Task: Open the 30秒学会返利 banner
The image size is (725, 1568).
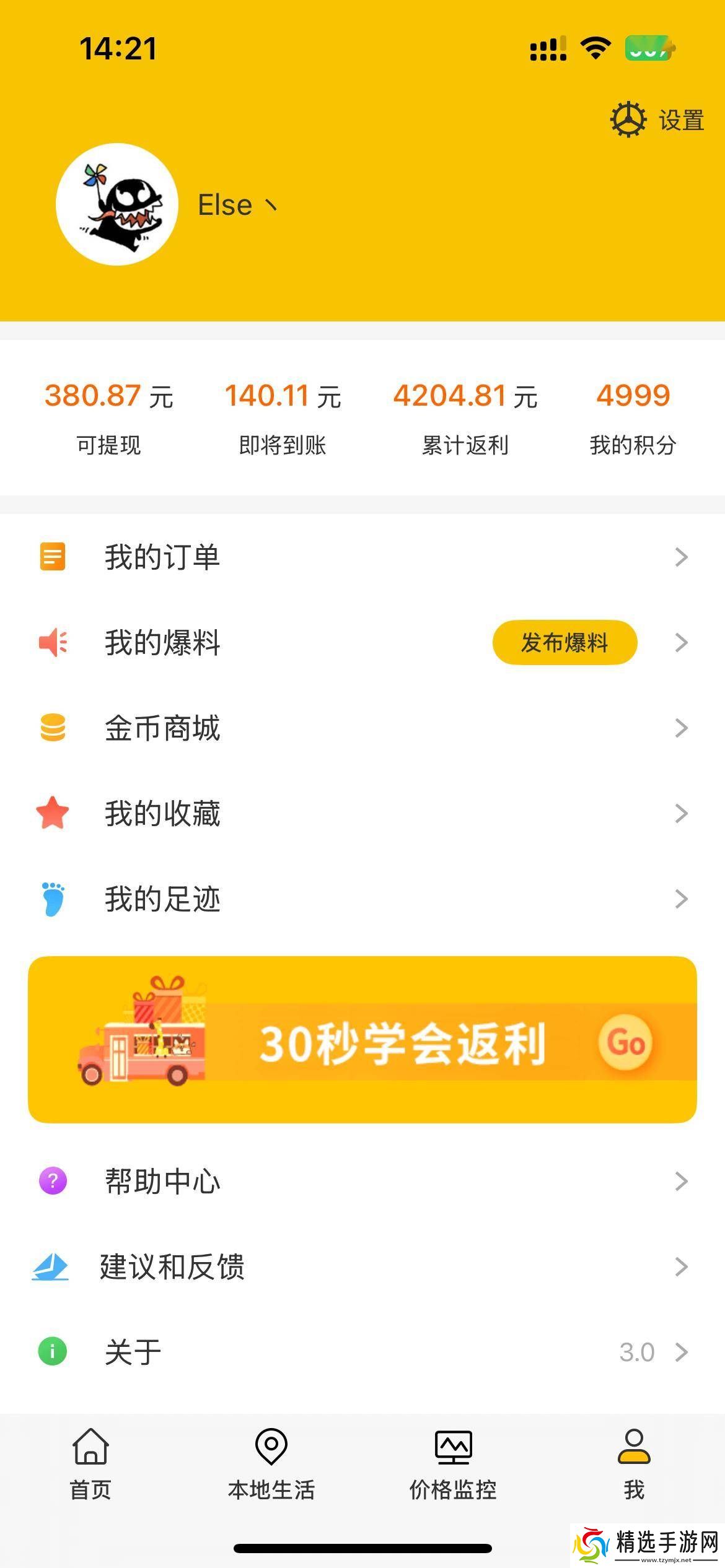Action: pyautogui.click(x=362, y=1040)
